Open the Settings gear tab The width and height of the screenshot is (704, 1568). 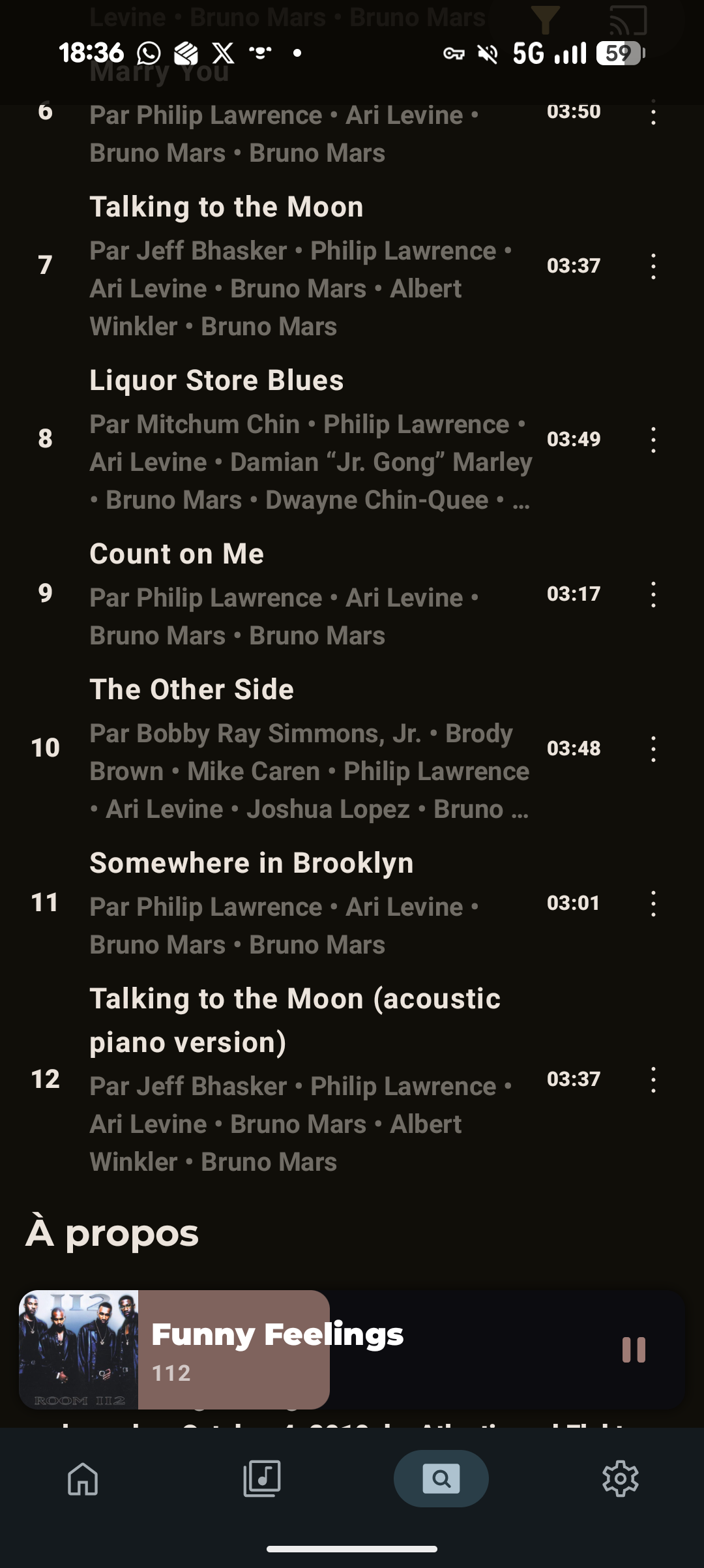click(620, 1478)
